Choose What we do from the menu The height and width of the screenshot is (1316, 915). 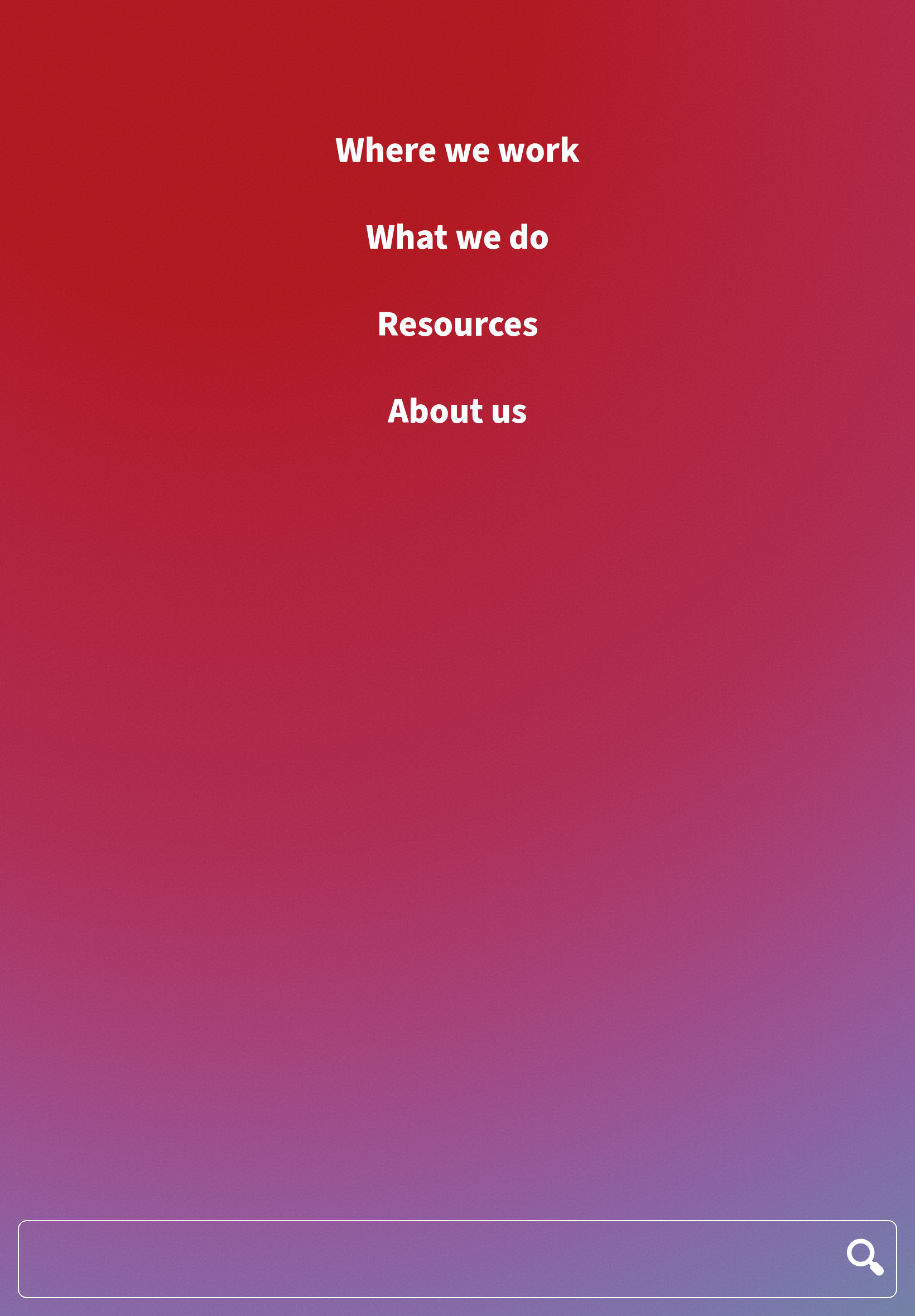coord(457,237)
